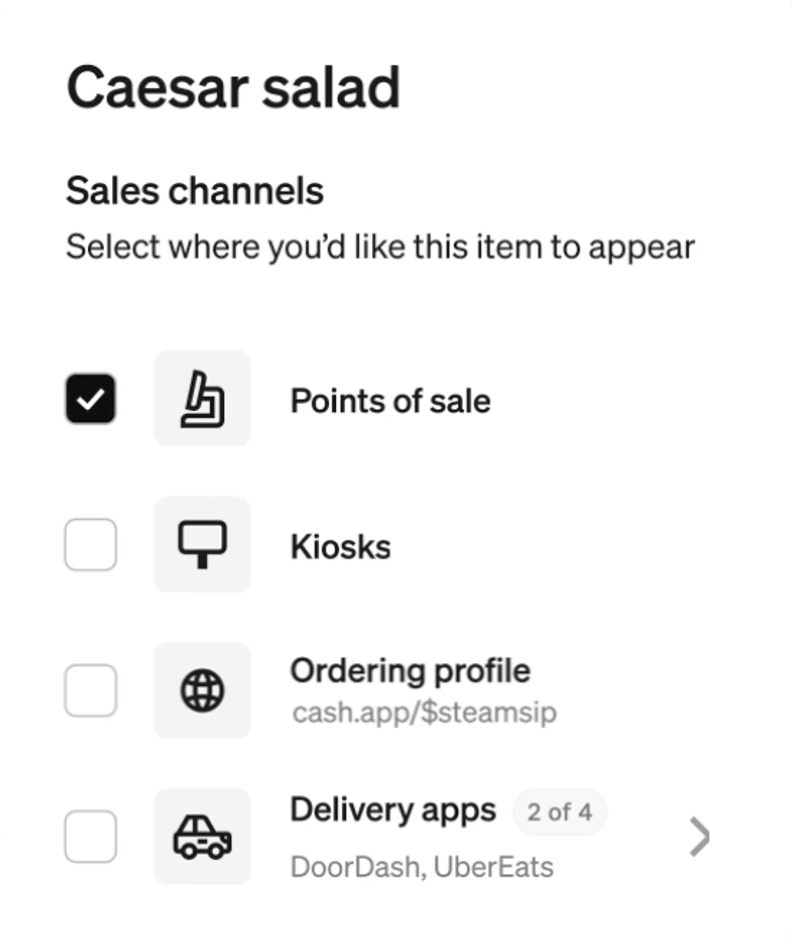Viewport: 792px width, 944px height.
Task: Tap the kiosk signage icon tile
Action: pyautogui.click(x=202, y=543)
